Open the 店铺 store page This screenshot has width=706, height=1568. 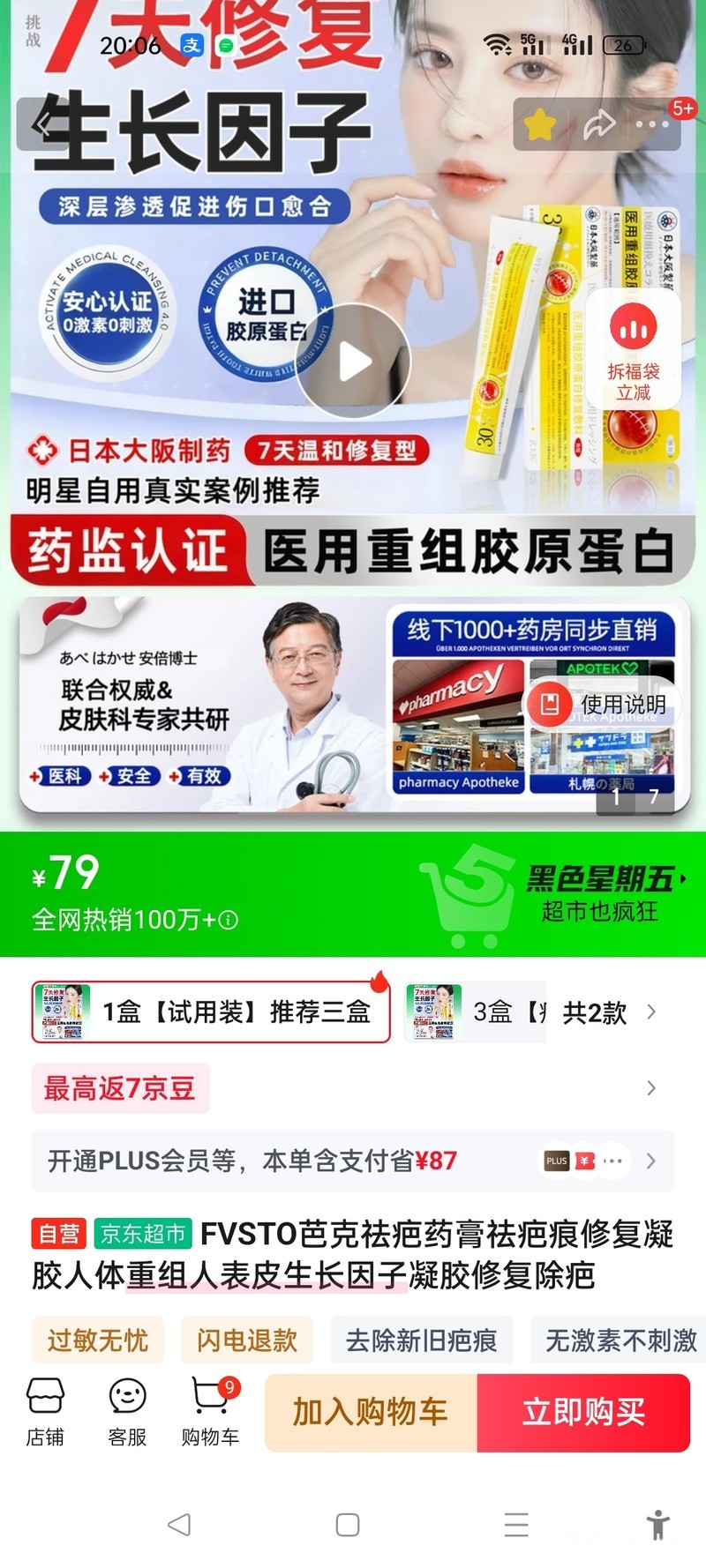point(45,1412)
